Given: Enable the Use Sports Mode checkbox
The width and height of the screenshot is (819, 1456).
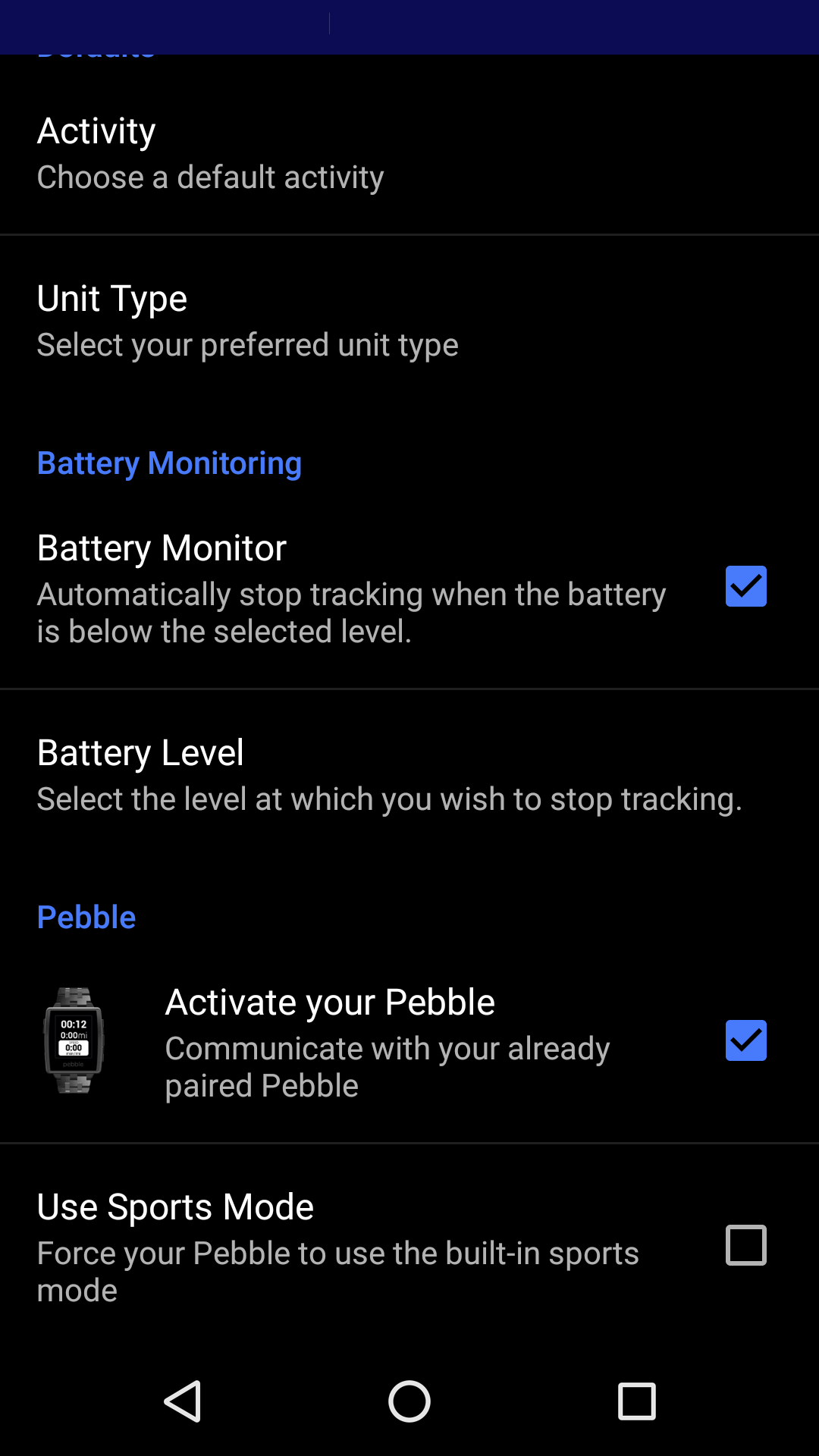Looking at the screenshot, I should tap(745, 1245).
